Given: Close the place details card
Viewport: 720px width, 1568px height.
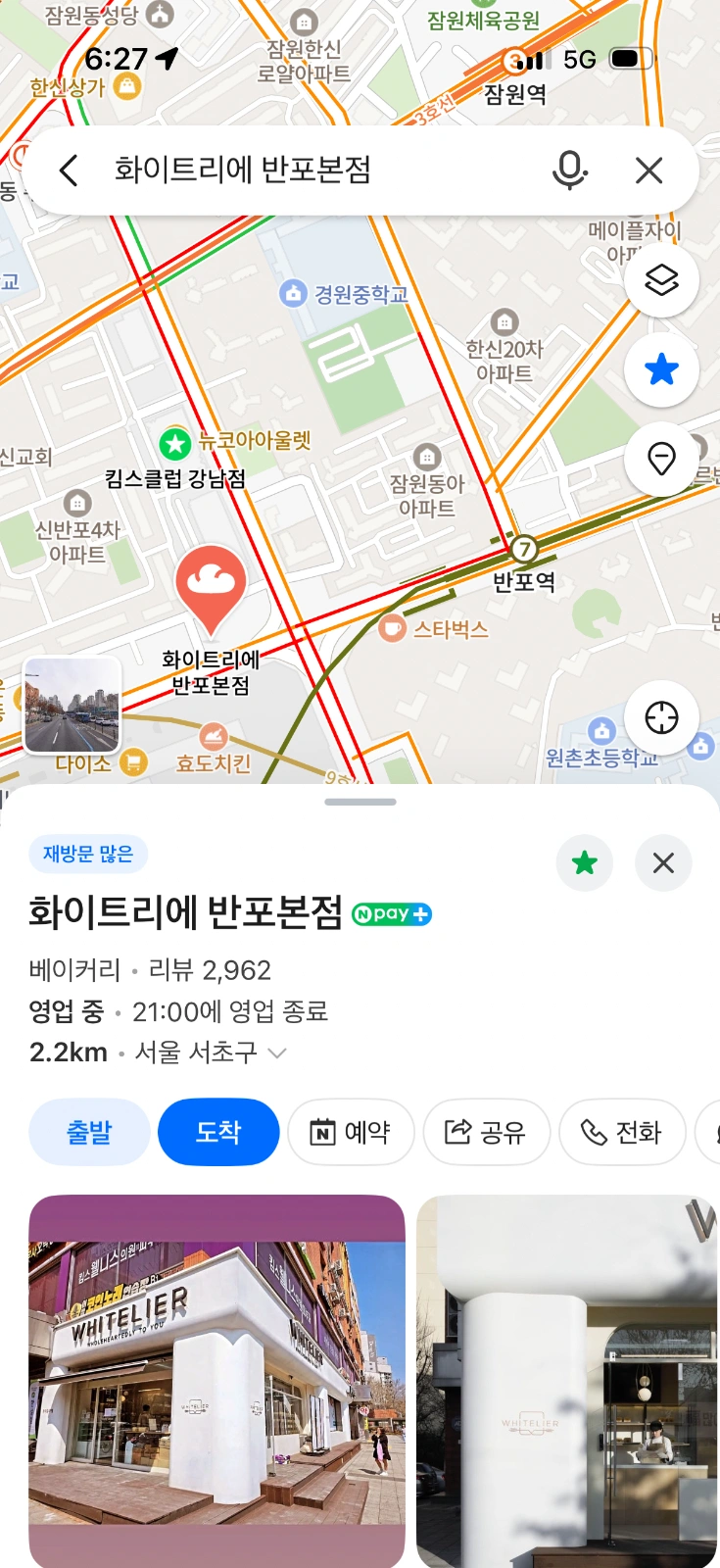Looking at the screenshot, I should click(x=663, y=862).
